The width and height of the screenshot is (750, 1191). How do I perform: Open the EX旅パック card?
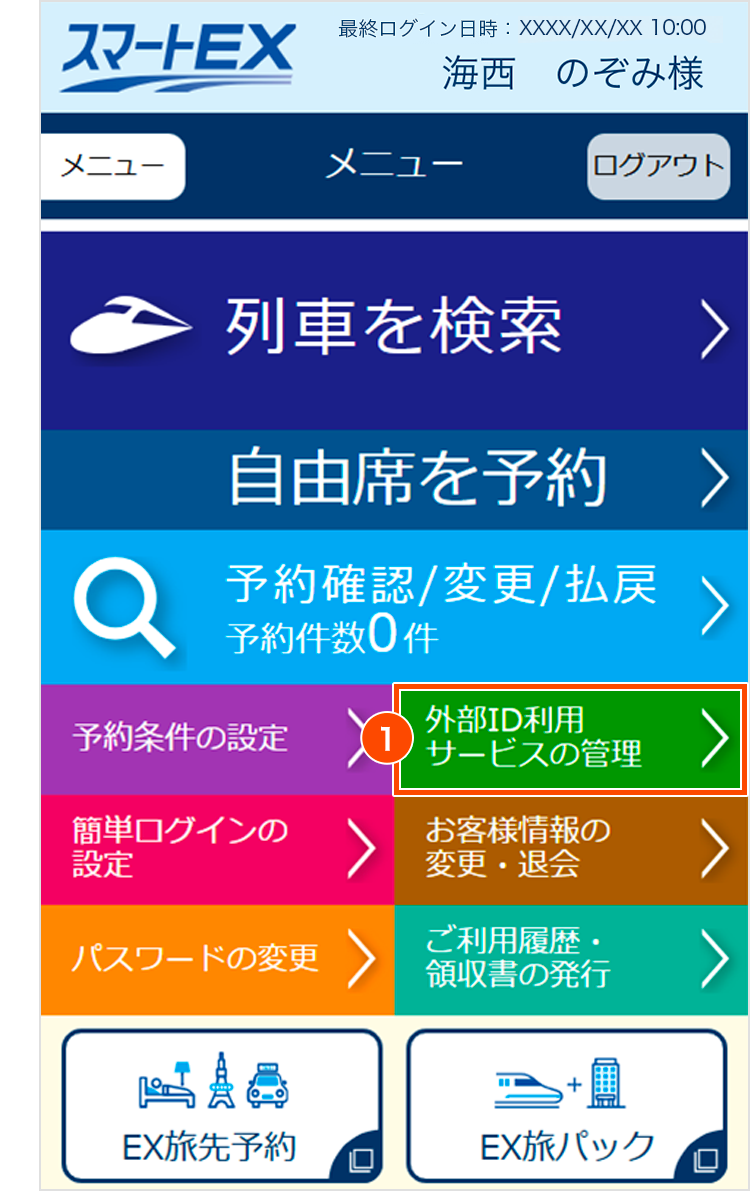pos(567,1106)
